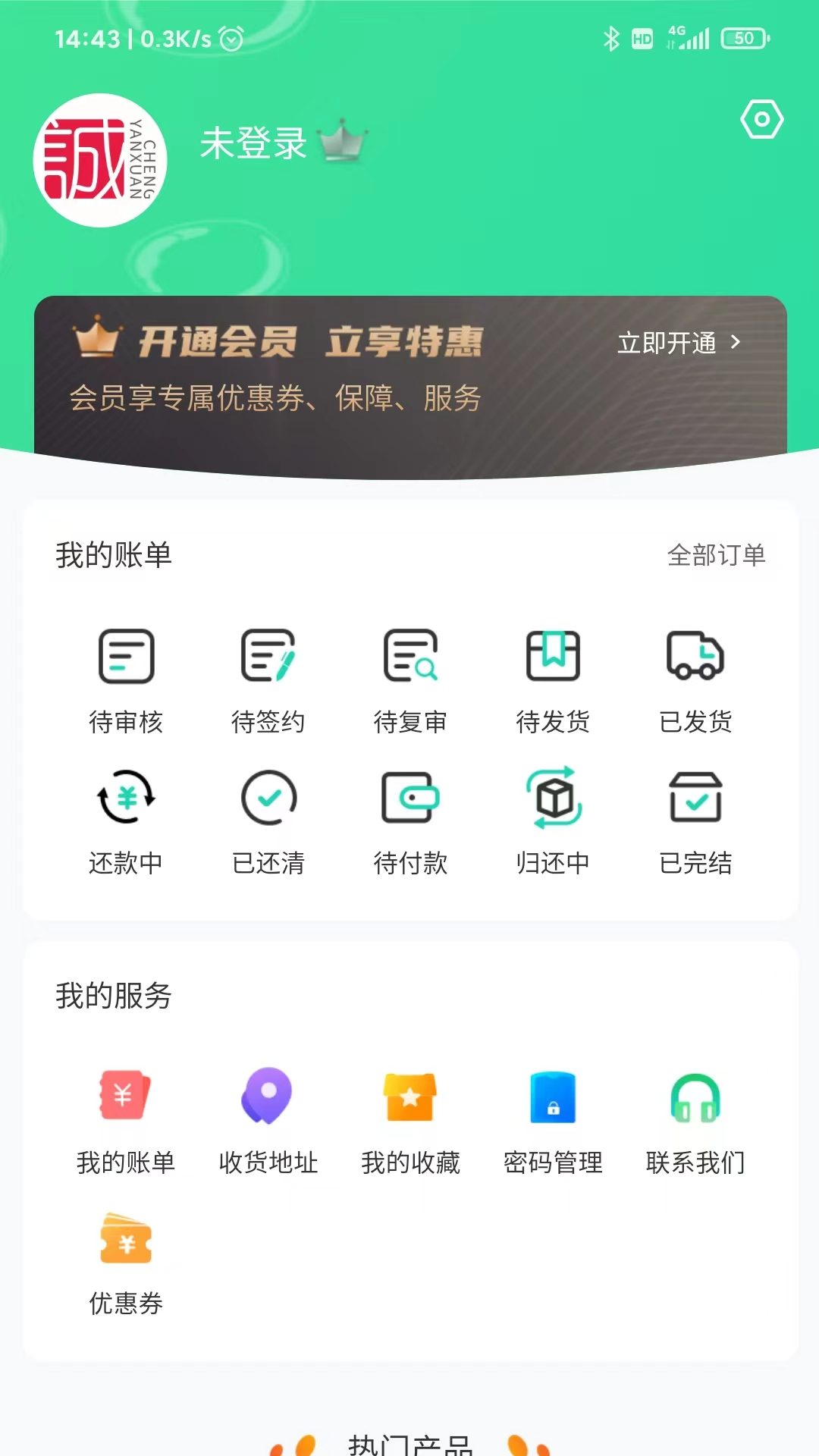819x1456 pixels.
Task: Click the 优惠券 coupons icon
Action: pyautogui.click(x=126, y=1241)
